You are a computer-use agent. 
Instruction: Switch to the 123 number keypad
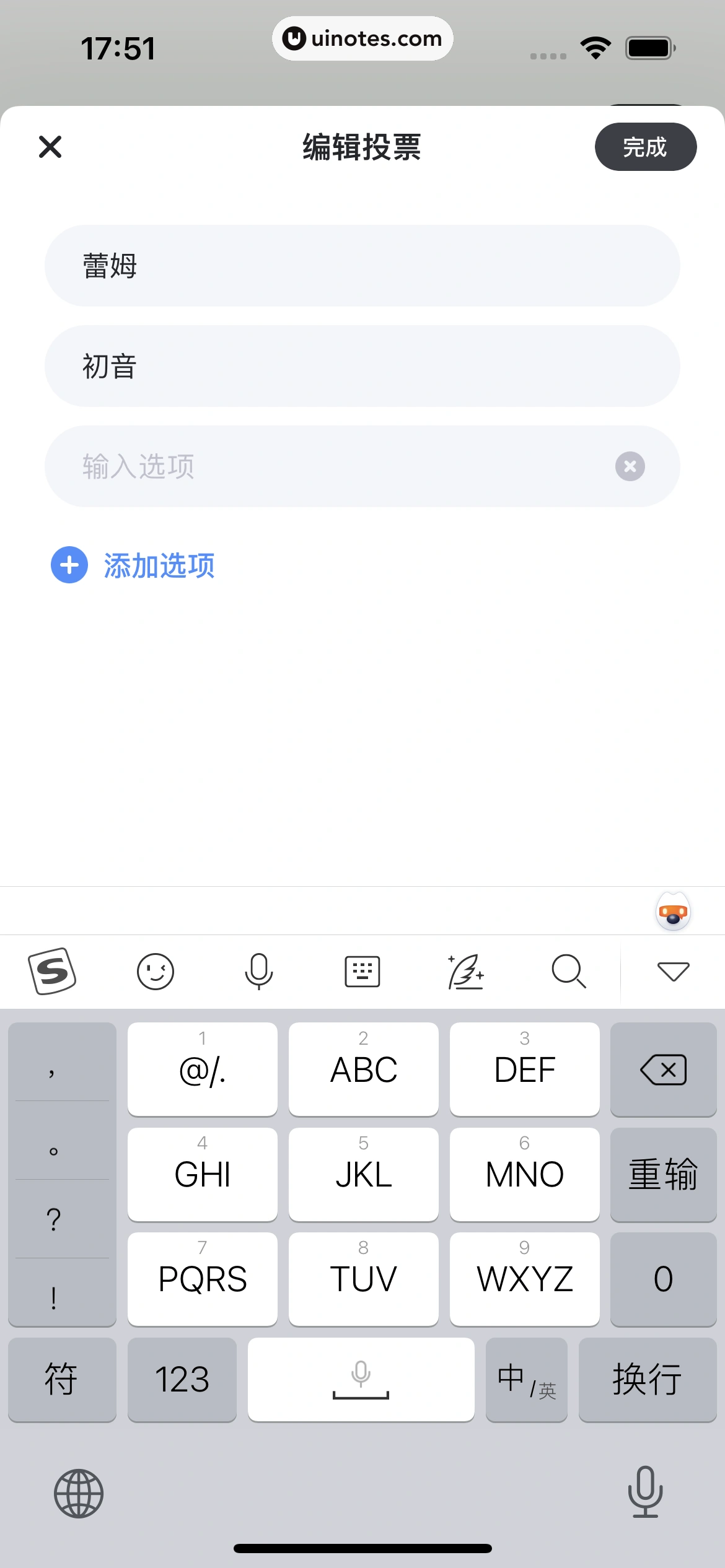182,1379
